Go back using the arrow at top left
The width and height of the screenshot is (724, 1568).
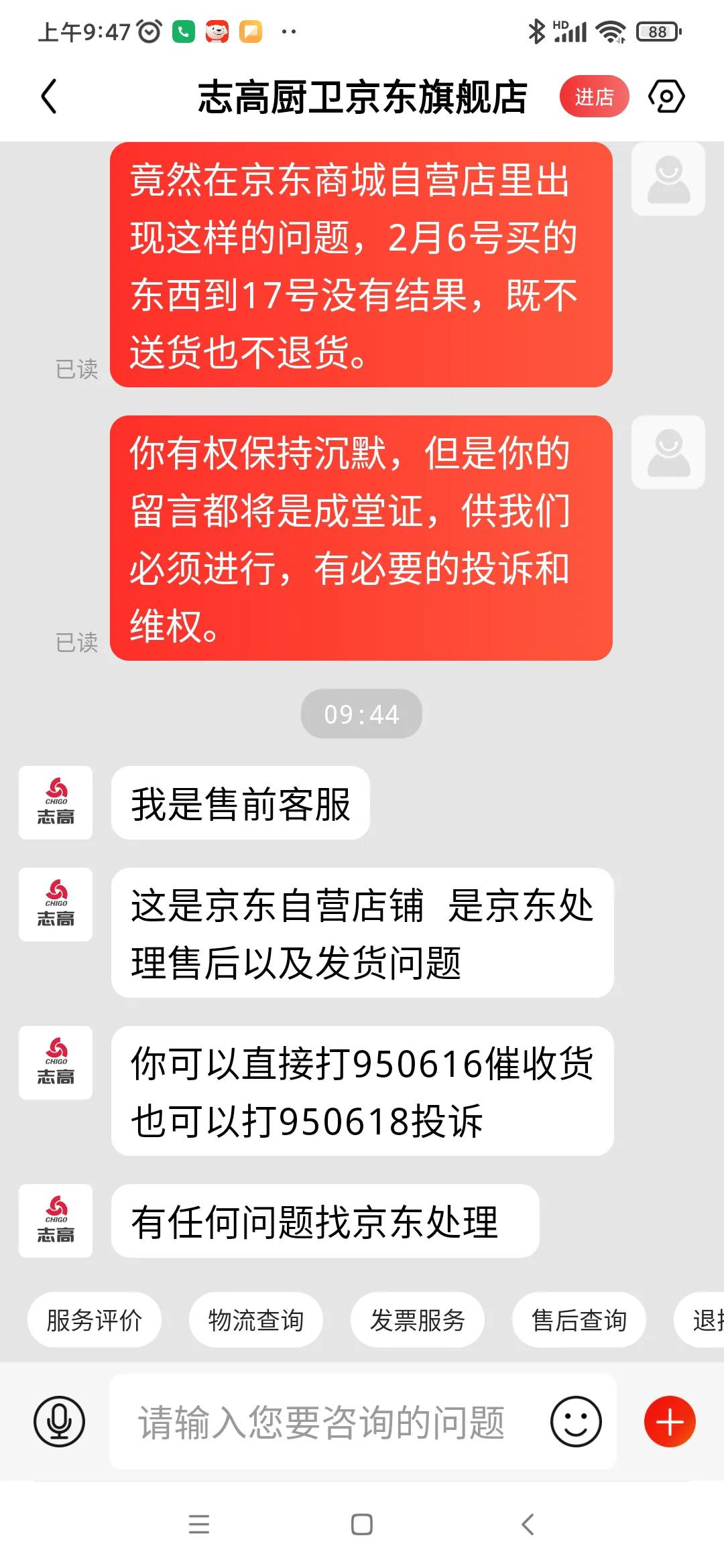point(48,96)
